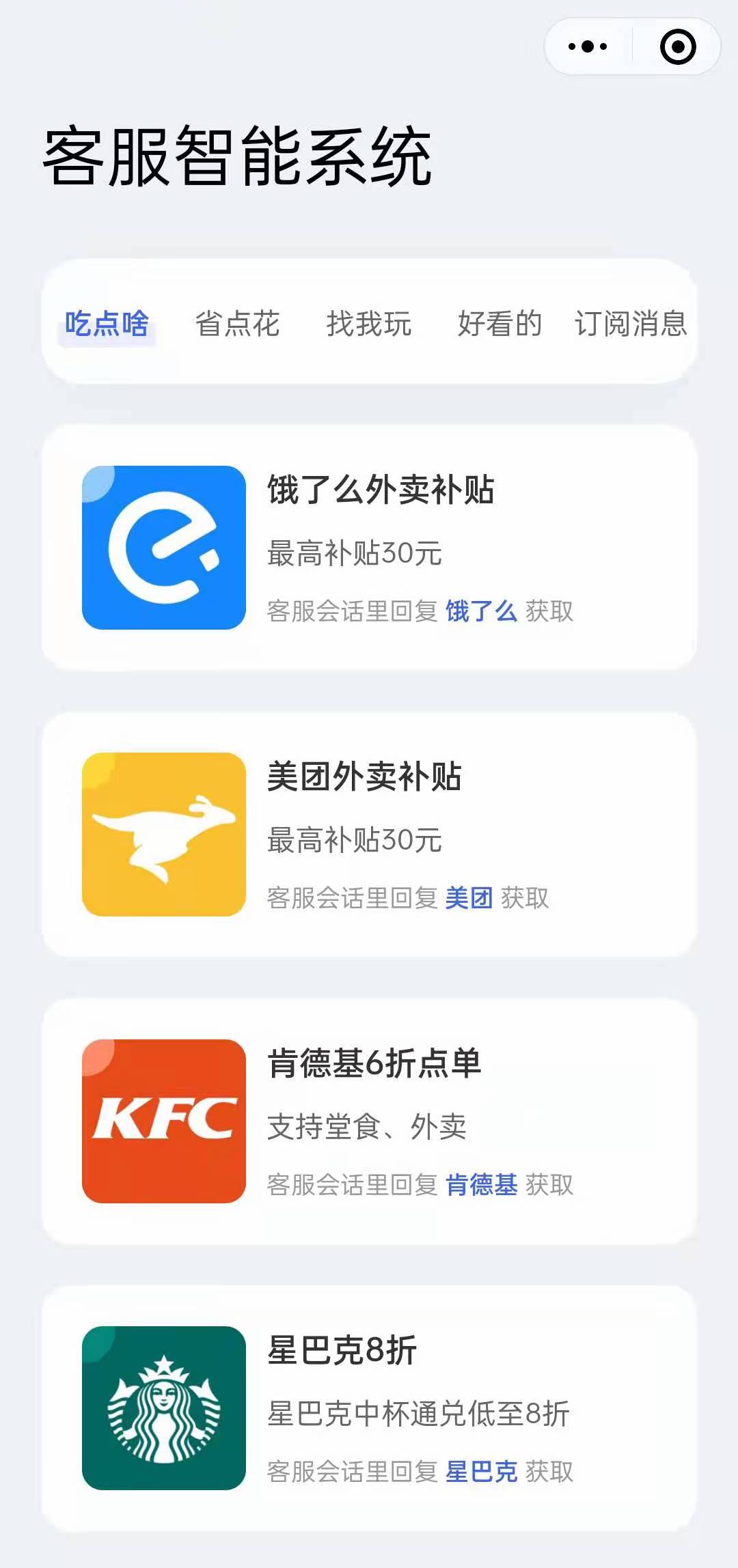738x1568 pixels.
Task: Select the 吃点啥 tab
Action: (107, 324)
